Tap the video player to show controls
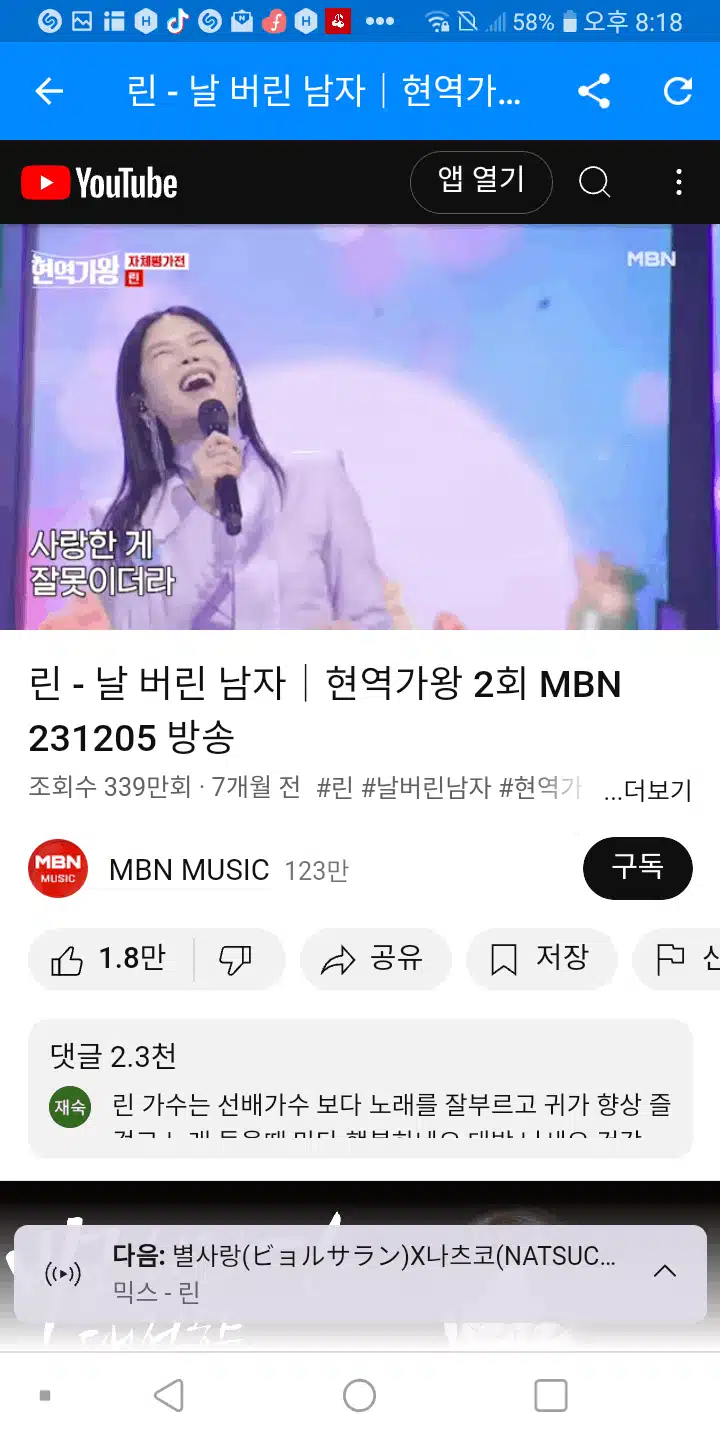This screenshot has height=1440, width=720. click(x=360, y=427)
